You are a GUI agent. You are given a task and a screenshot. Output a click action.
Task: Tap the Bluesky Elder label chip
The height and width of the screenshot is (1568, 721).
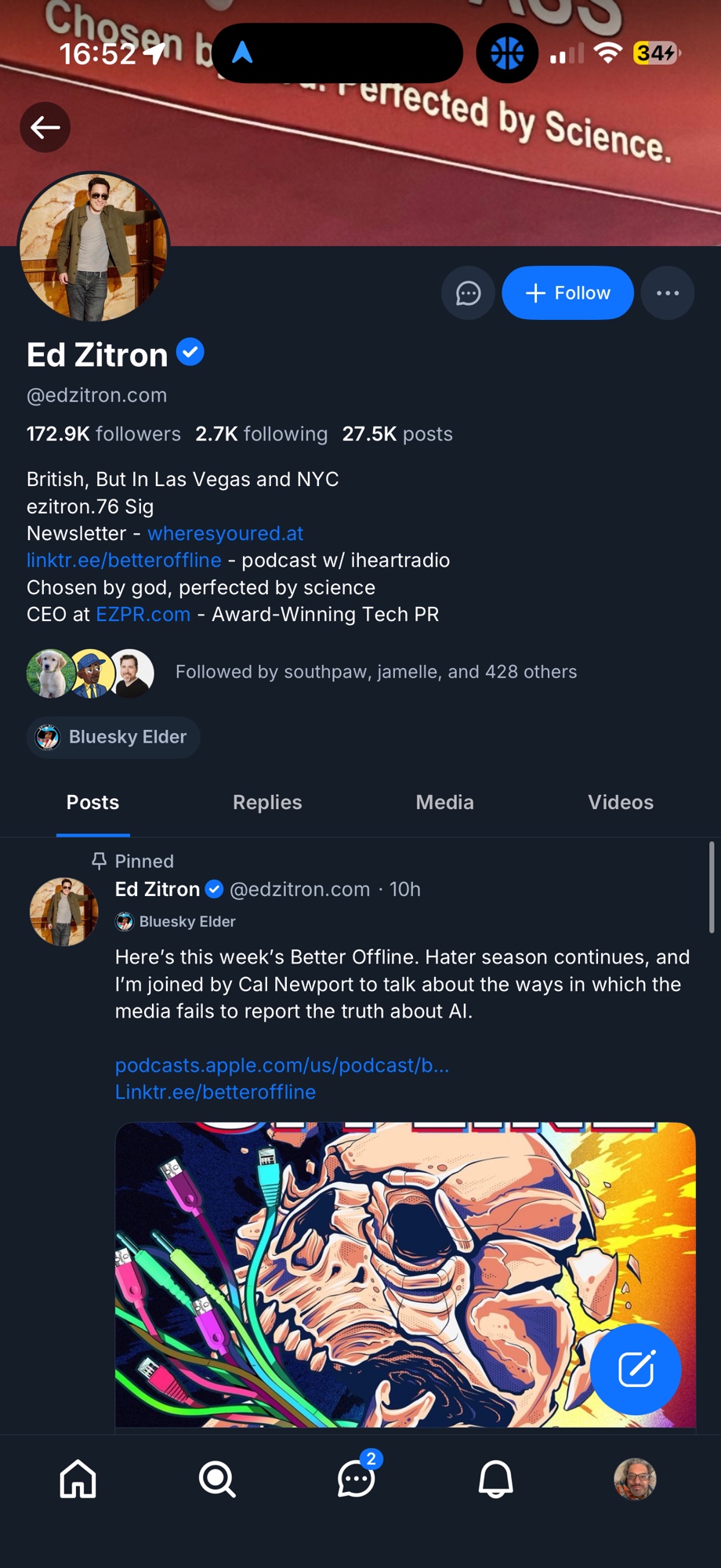[x=114, y=737]
